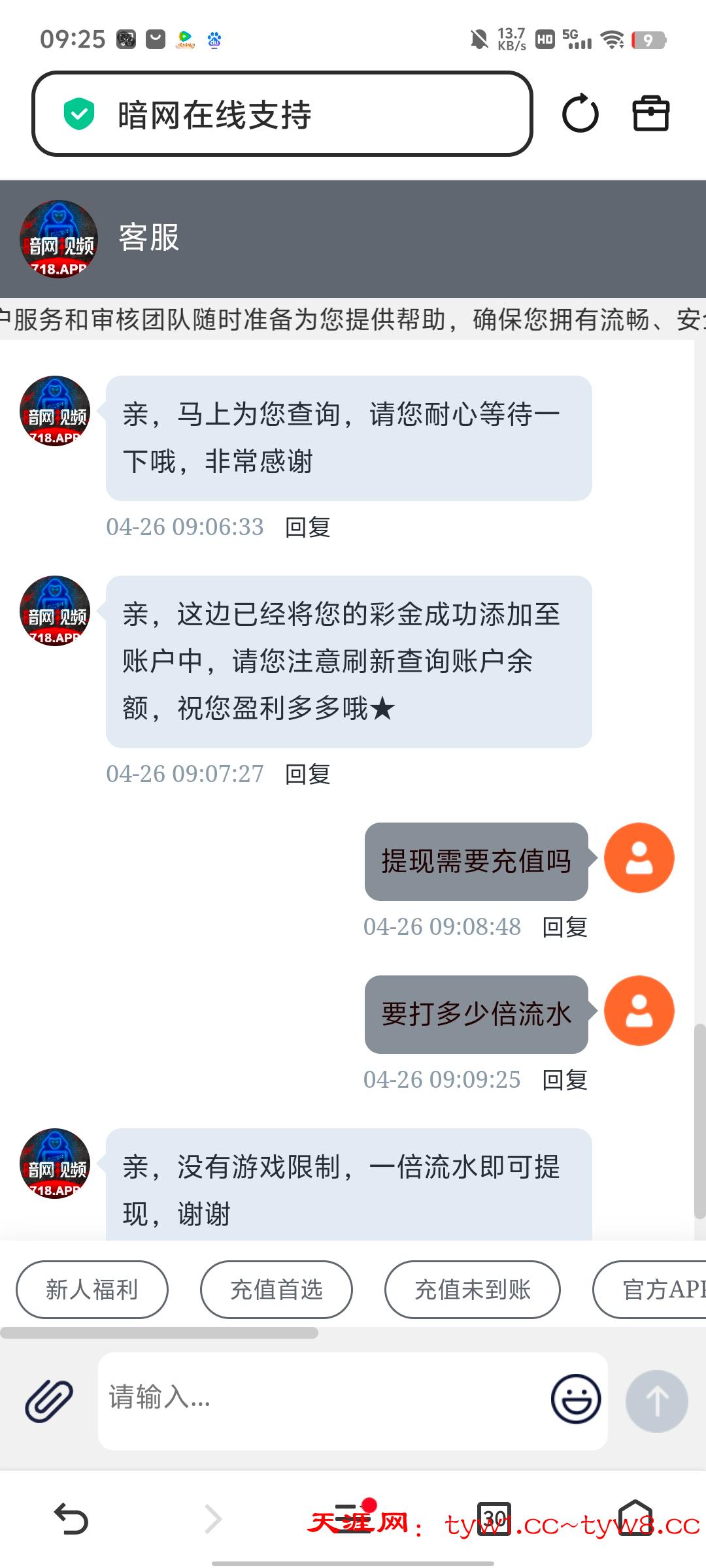Select the 新人福利 quick chip
Image resolution: width=706 pixels, height=1568 pixels.
(92, 1290)
